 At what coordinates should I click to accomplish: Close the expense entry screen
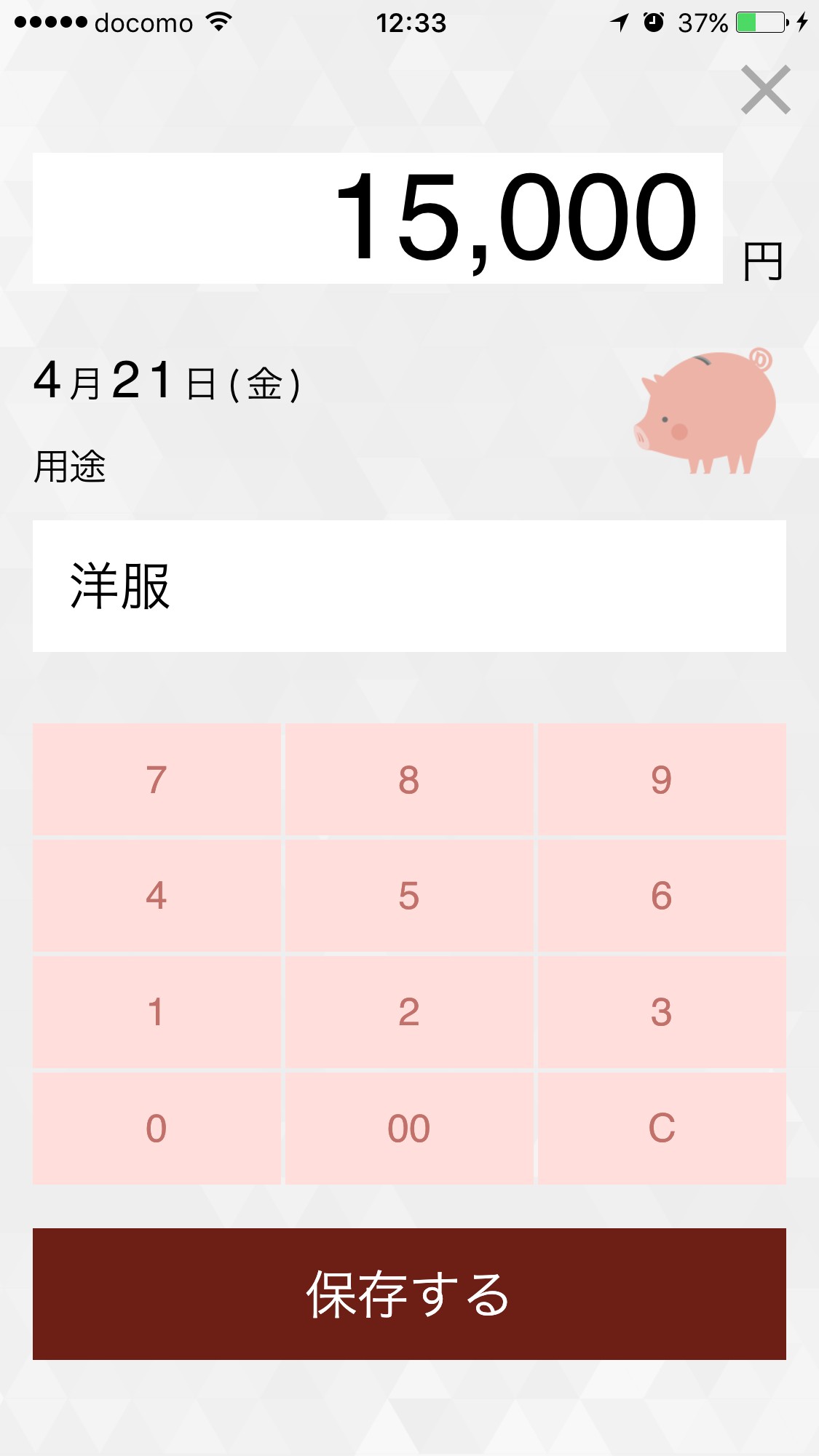click(x=765, y=90)
